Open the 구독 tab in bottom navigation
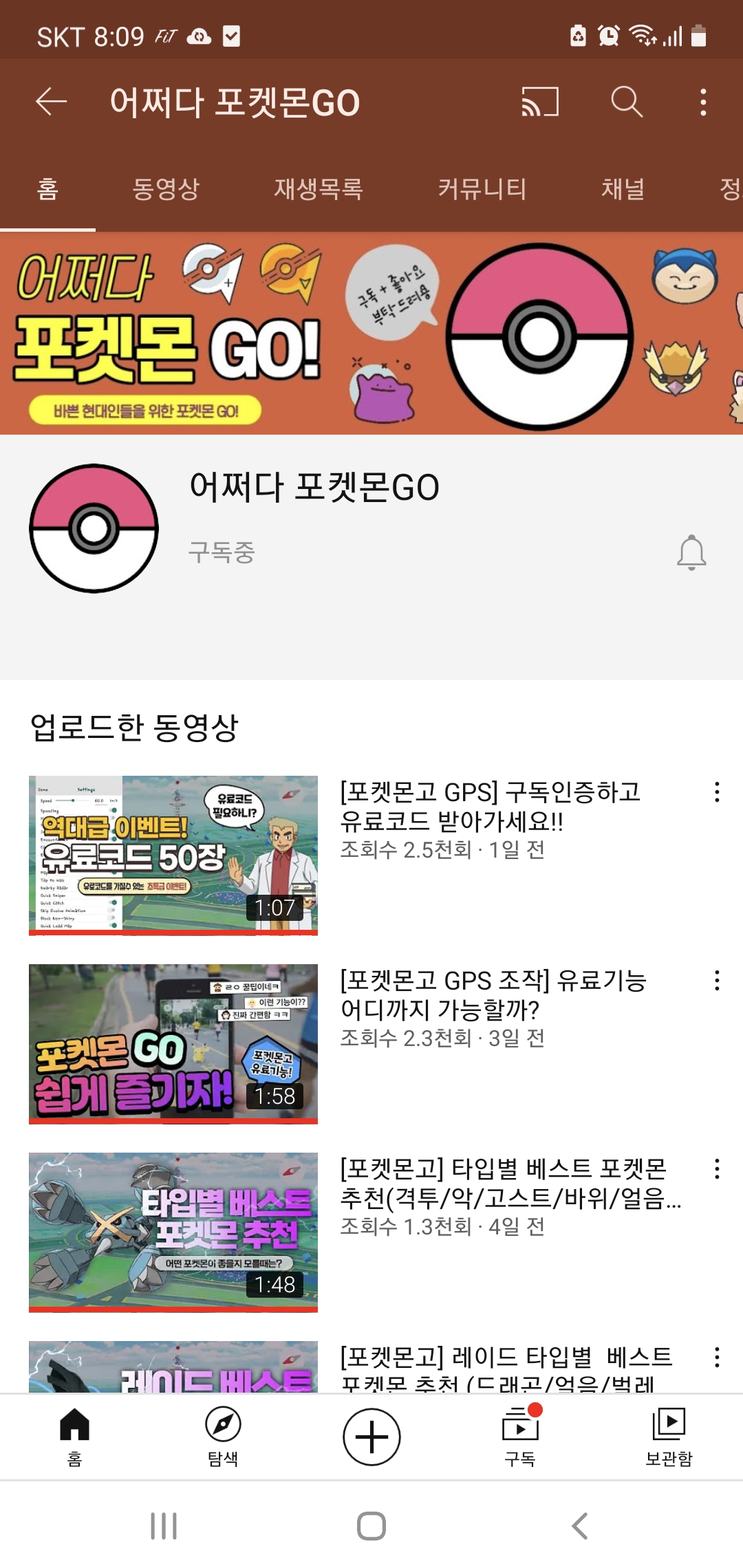 [520, 1436]
